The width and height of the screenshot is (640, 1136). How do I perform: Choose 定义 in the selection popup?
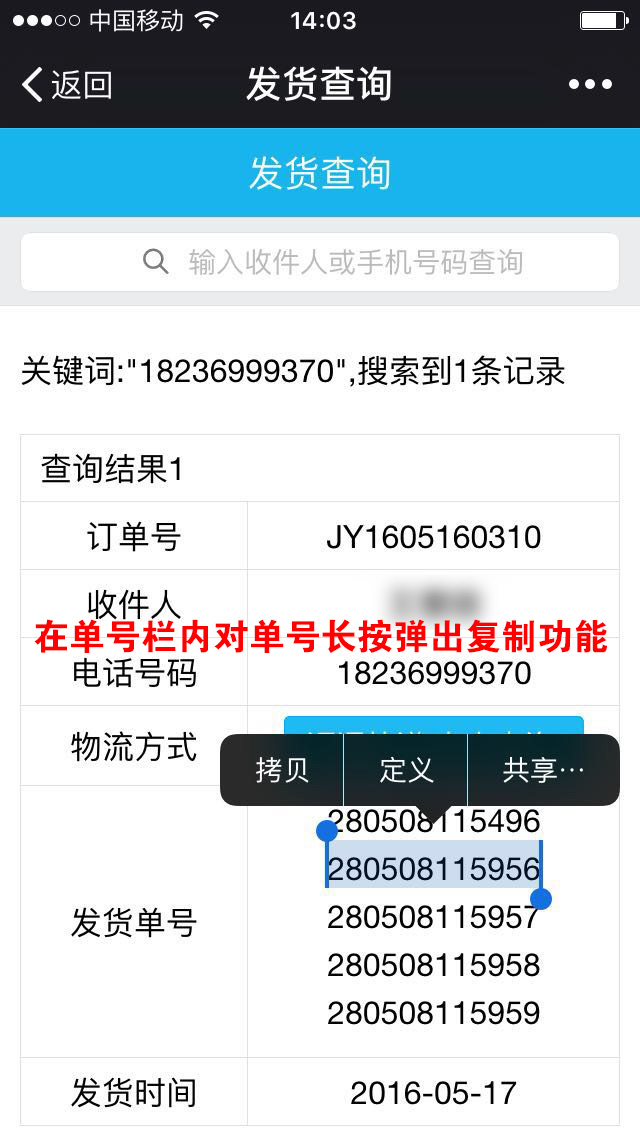coord(406,769)
